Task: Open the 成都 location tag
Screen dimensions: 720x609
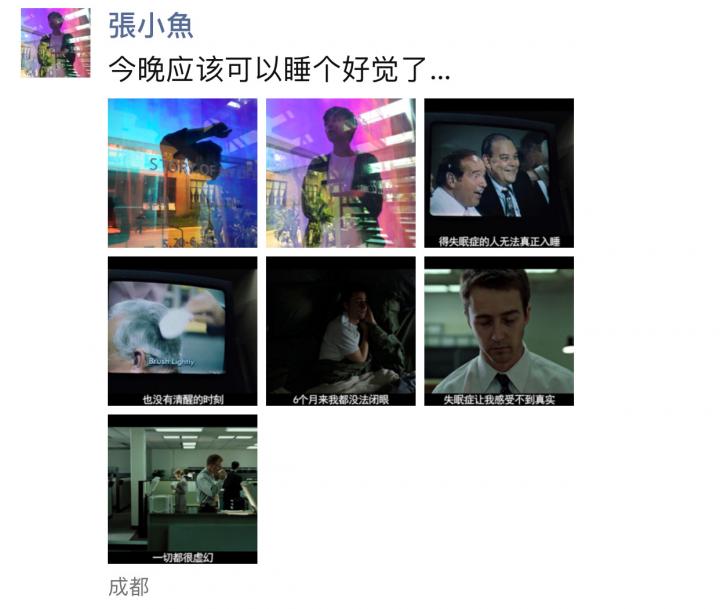Action: click(128, 587)
